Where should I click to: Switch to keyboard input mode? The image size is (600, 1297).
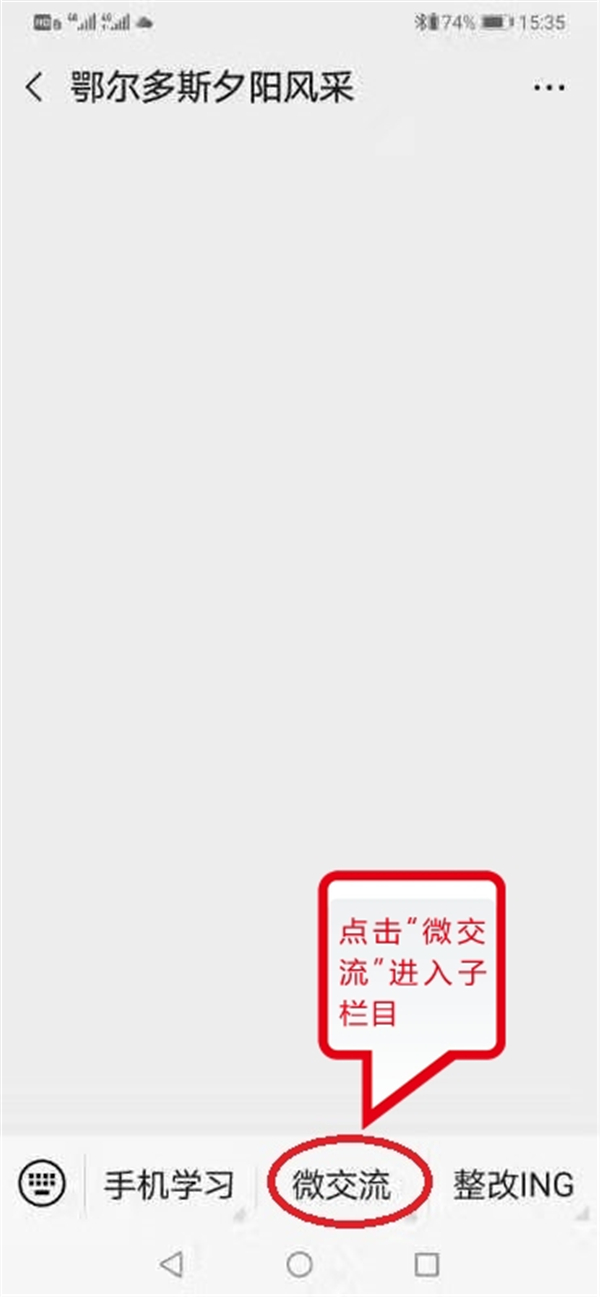[42, 1184]
